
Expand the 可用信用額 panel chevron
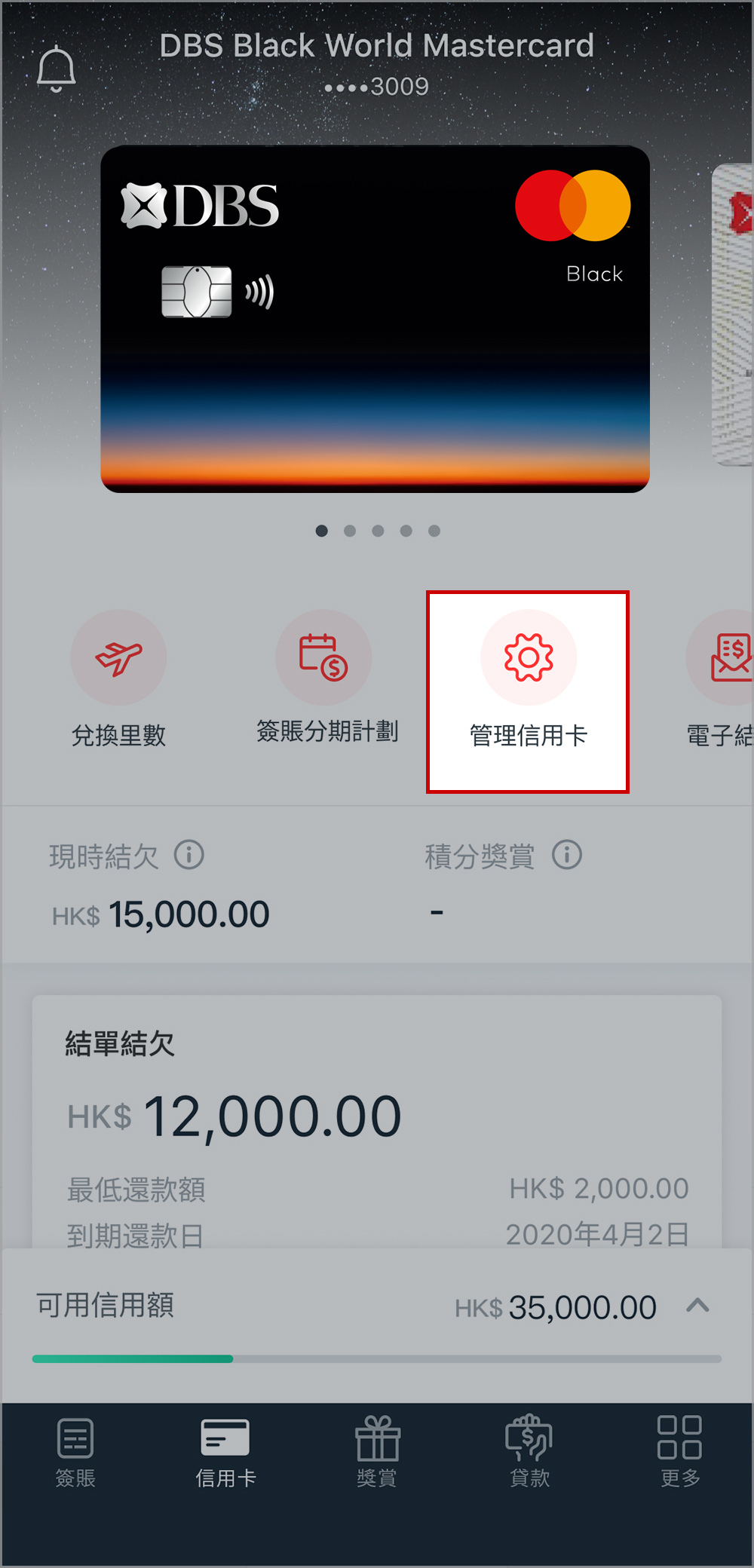pyautogui.click(x=698, y=1306)
